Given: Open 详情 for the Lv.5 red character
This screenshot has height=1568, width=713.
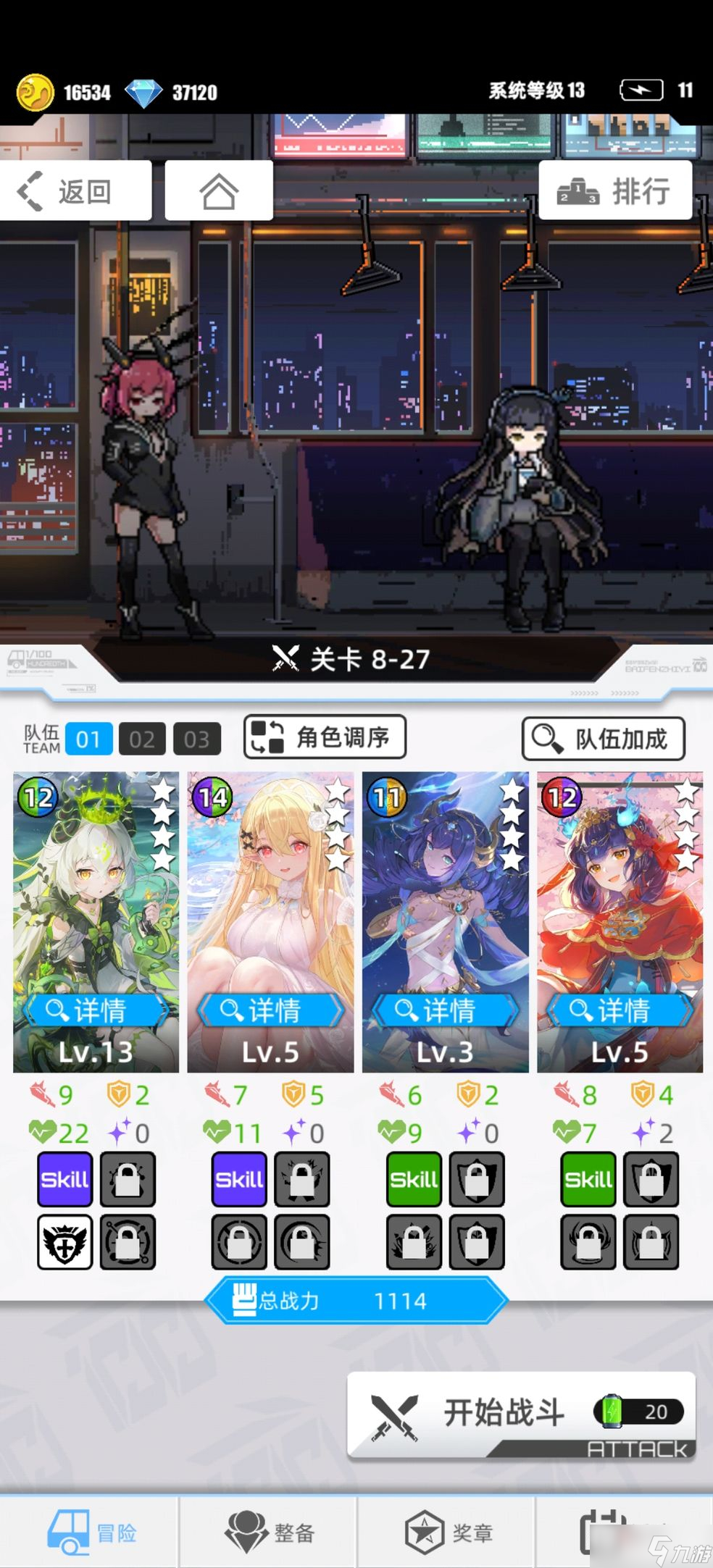Looking at the screenshot, I should coord(620,1010).
